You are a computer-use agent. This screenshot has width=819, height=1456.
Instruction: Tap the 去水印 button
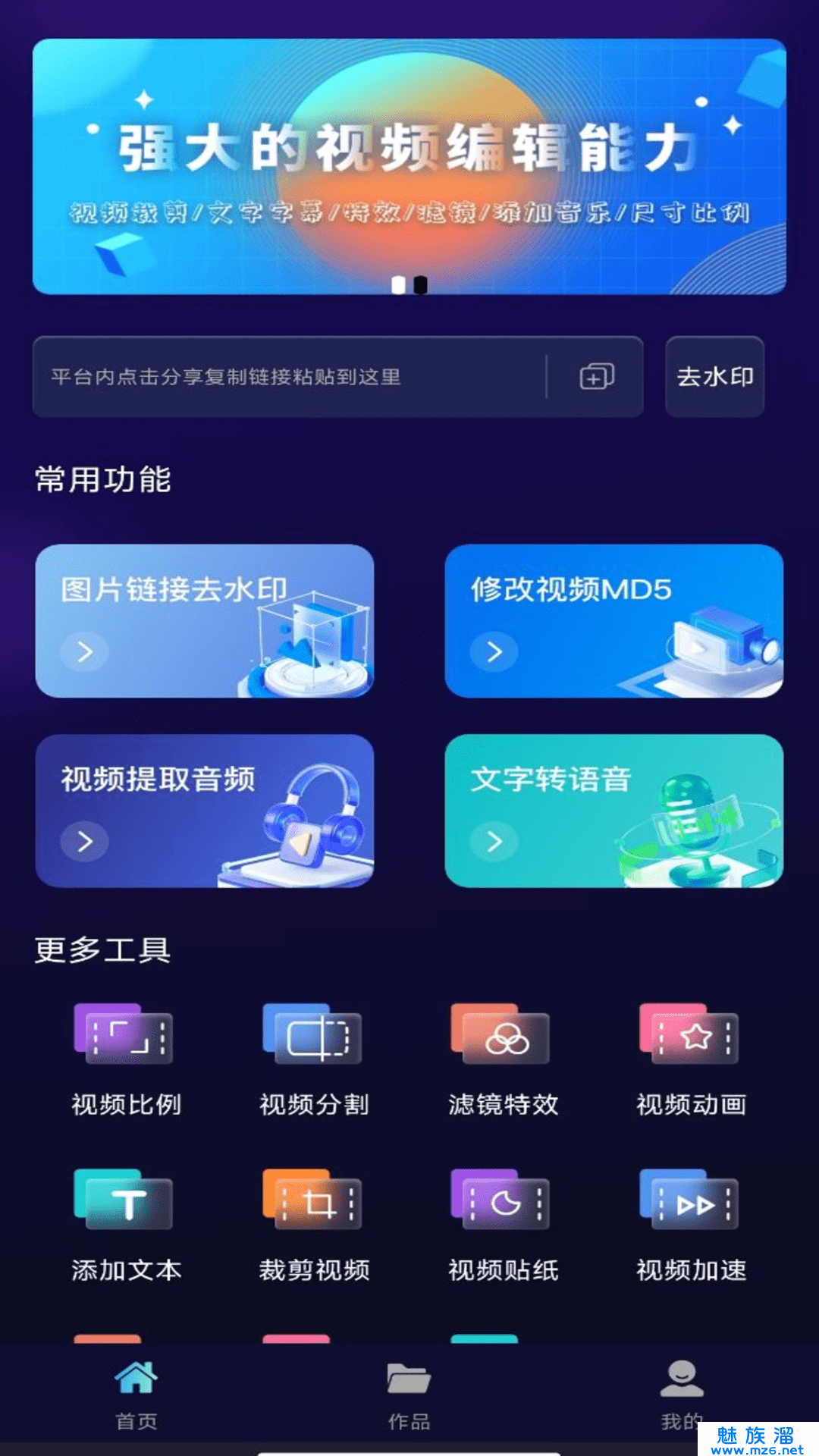pos(714,377)
